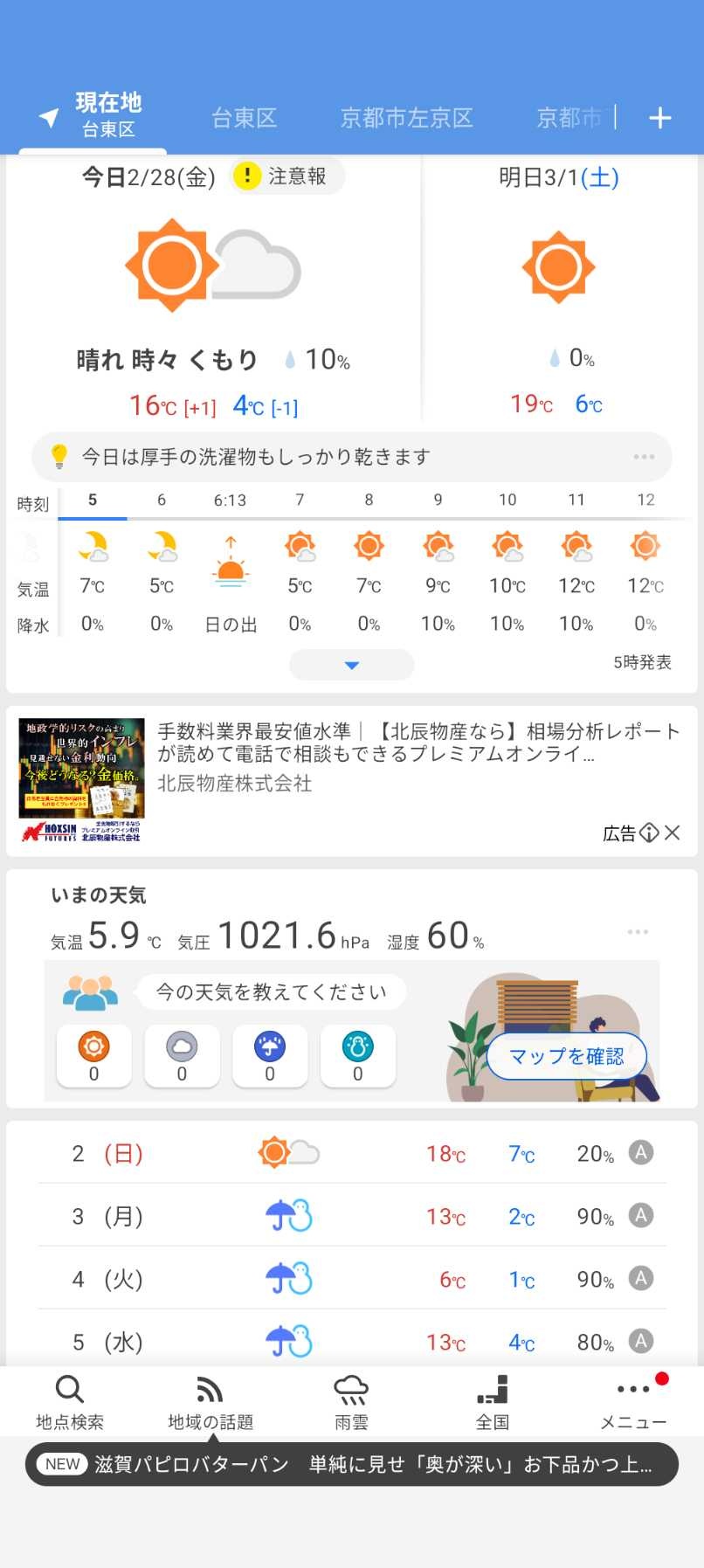Image resolution: width=704 pixels, height=1568 pixels.
Task: Expand the hourly forecast with the down arrow
Action: (351, 665)
